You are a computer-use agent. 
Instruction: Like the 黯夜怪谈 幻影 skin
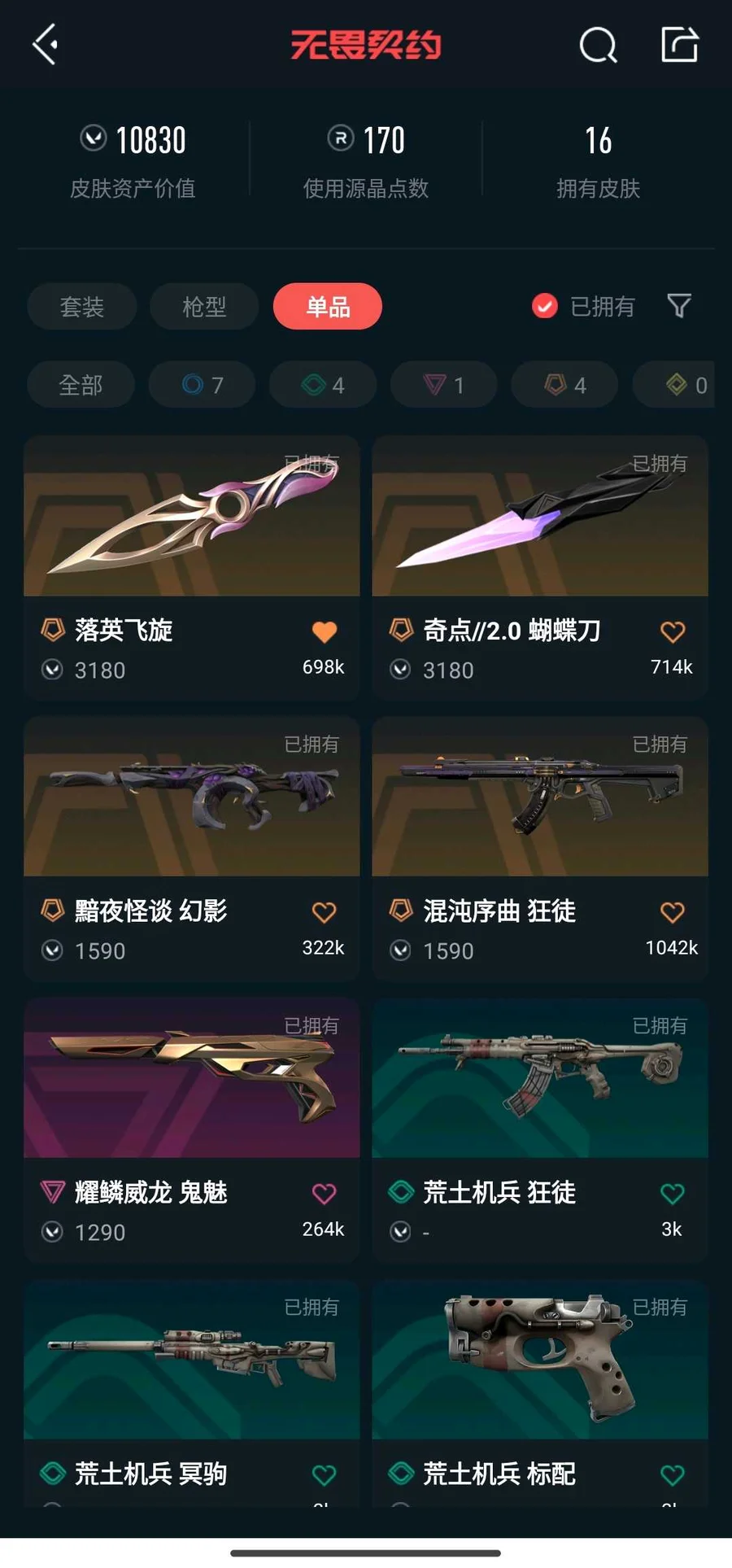point(324,912)
